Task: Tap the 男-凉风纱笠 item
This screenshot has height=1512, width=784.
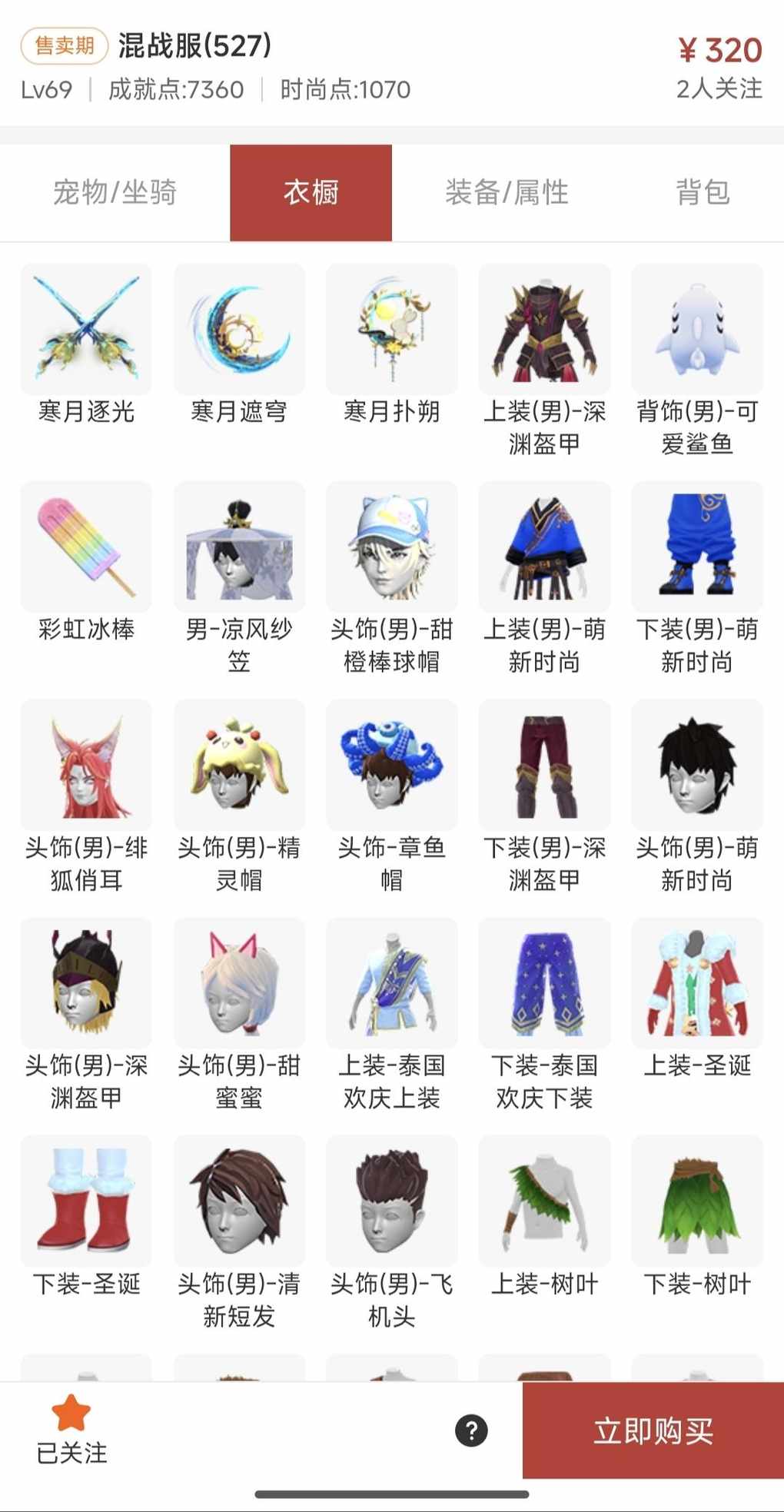Action: coord(239,547)
